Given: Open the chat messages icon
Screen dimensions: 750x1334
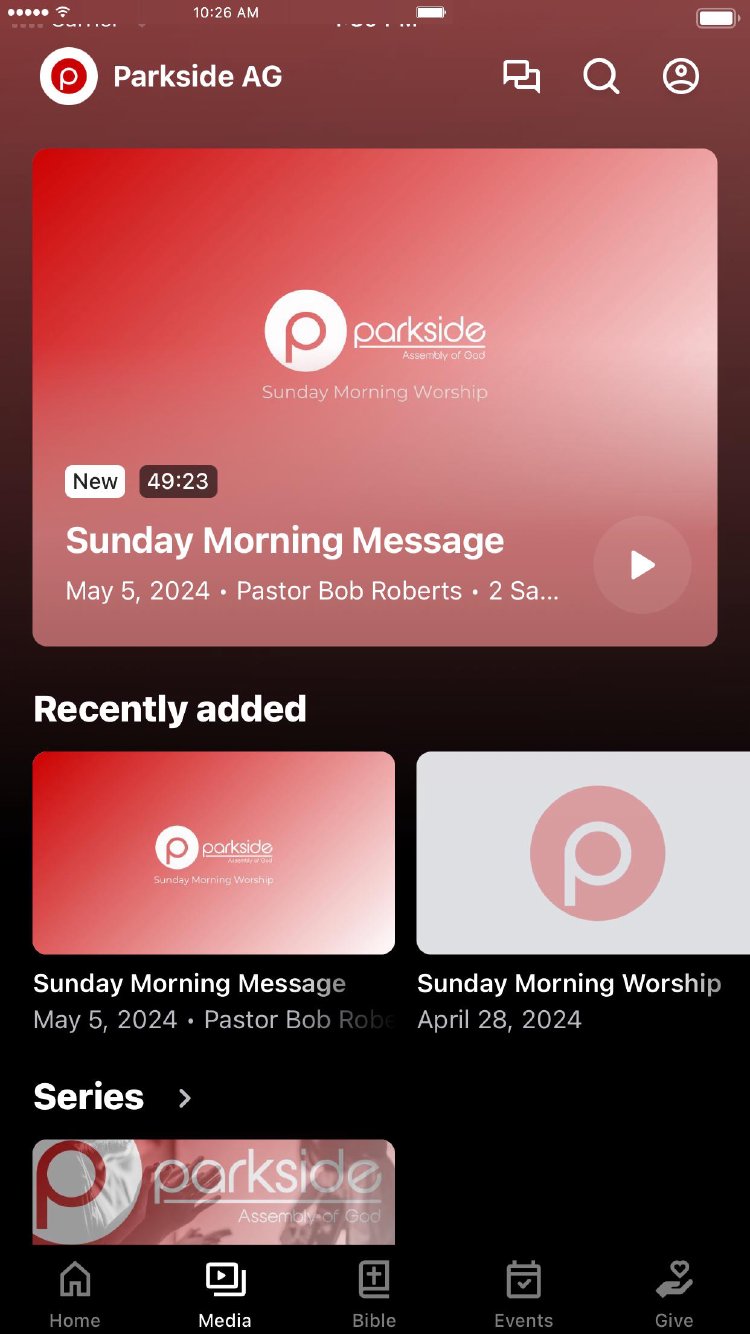Looking at the screenshot, I should (521, 77).
